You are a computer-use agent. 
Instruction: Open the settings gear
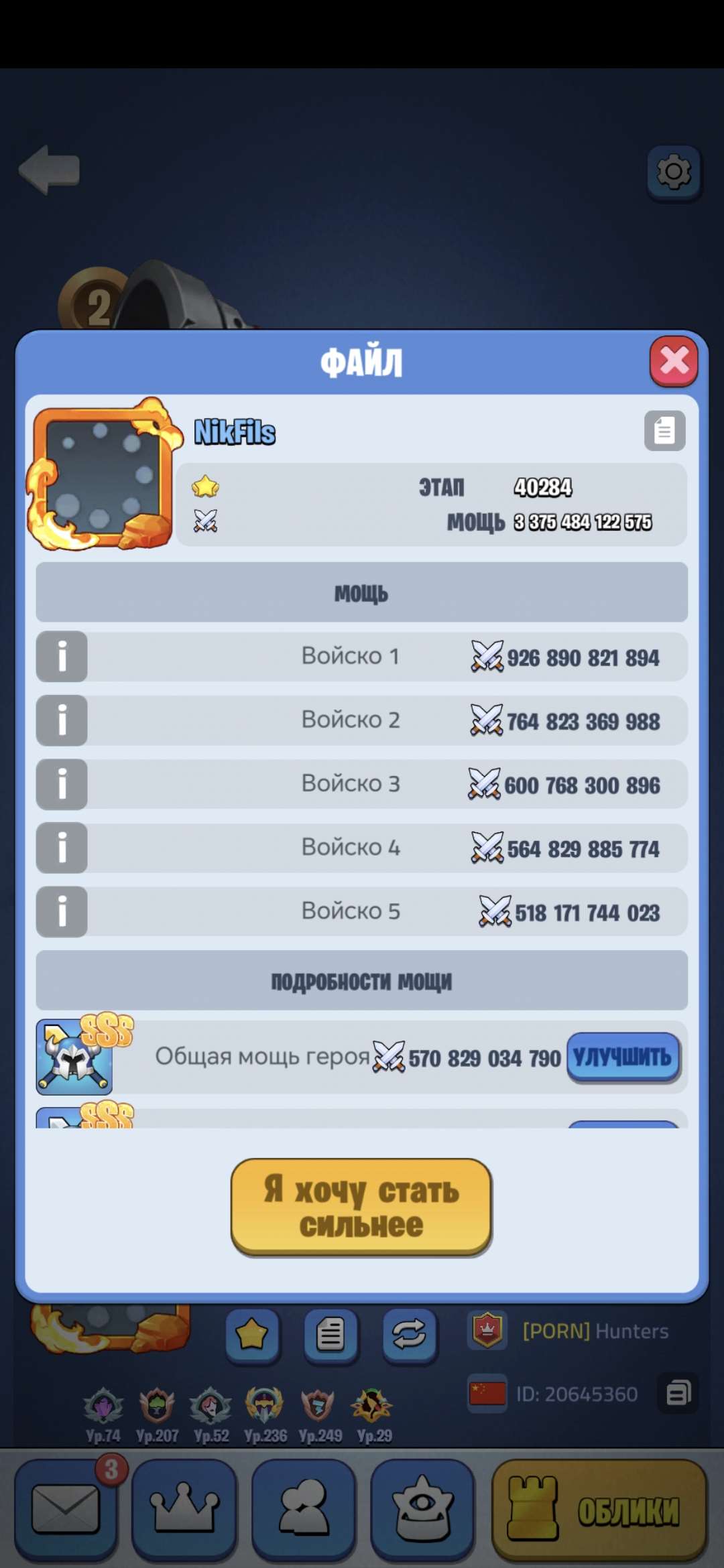[674, 172]
